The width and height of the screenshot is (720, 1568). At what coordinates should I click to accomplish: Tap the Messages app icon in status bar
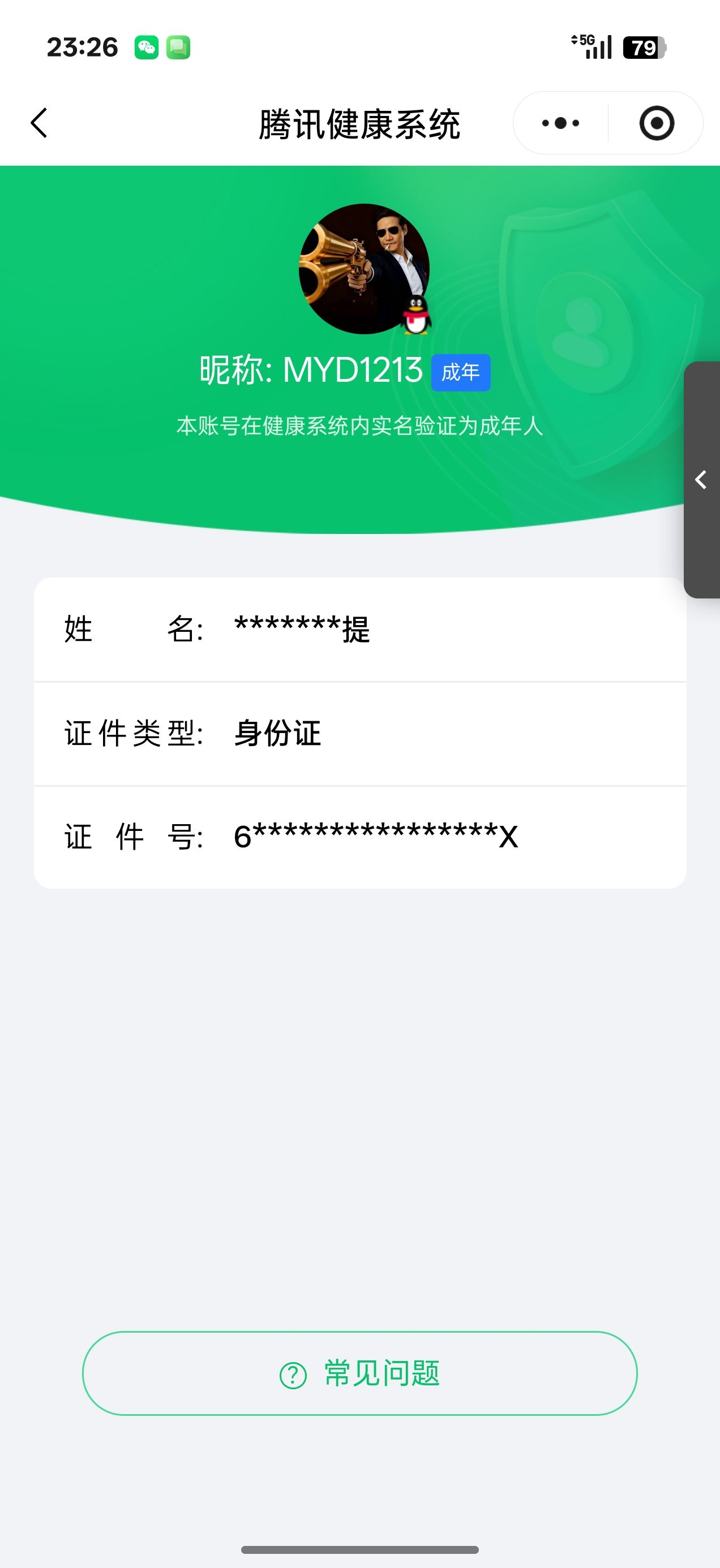(179, 48)
